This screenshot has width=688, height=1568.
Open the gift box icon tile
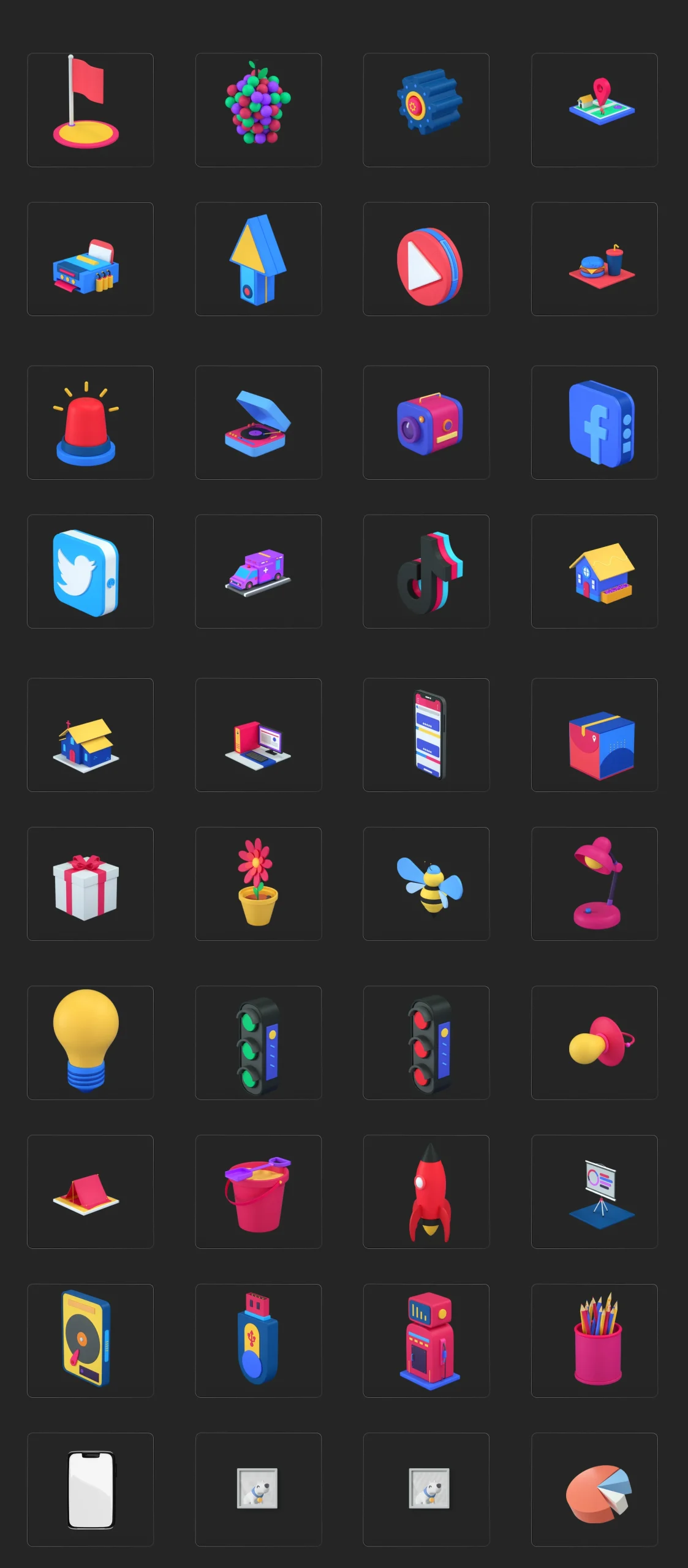click(x=90, y=883)
